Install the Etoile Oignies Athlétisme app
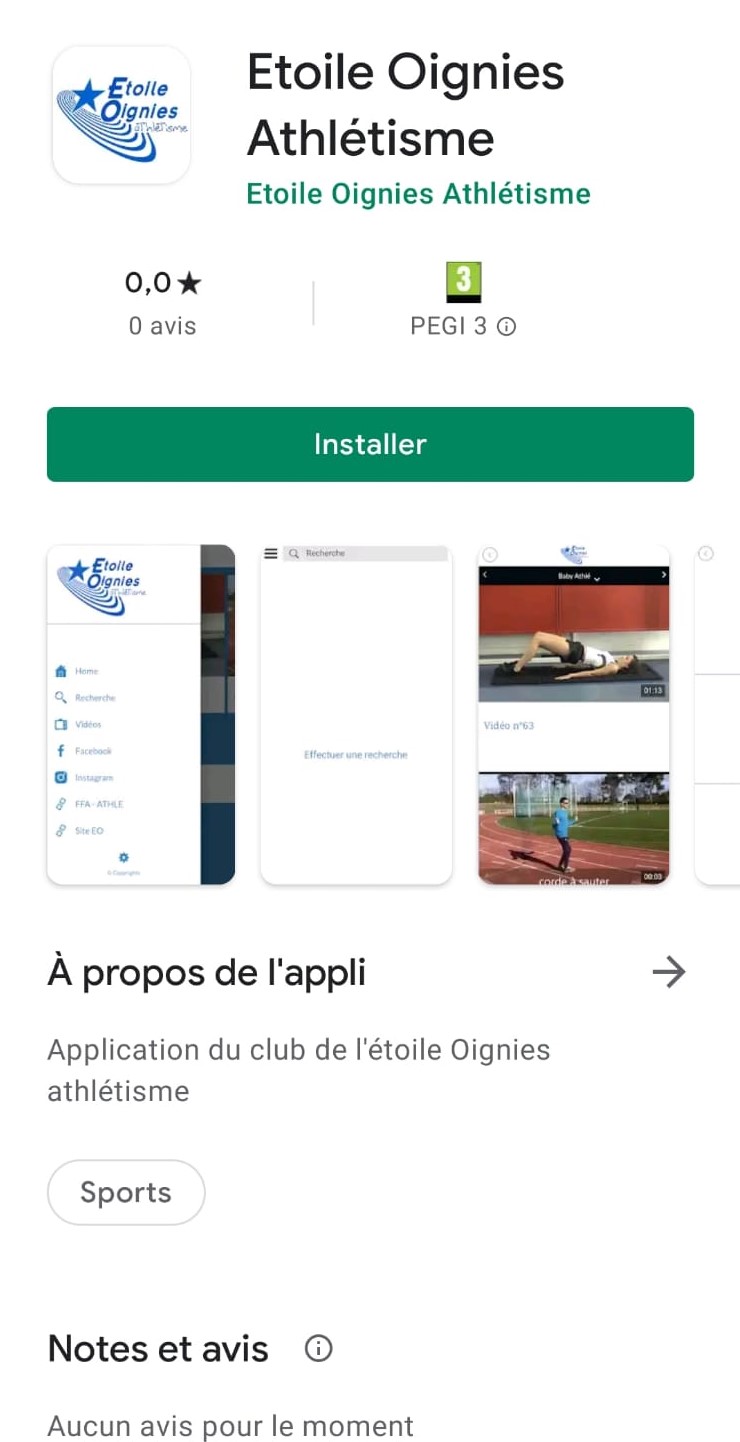 click(x=370, y=444)
